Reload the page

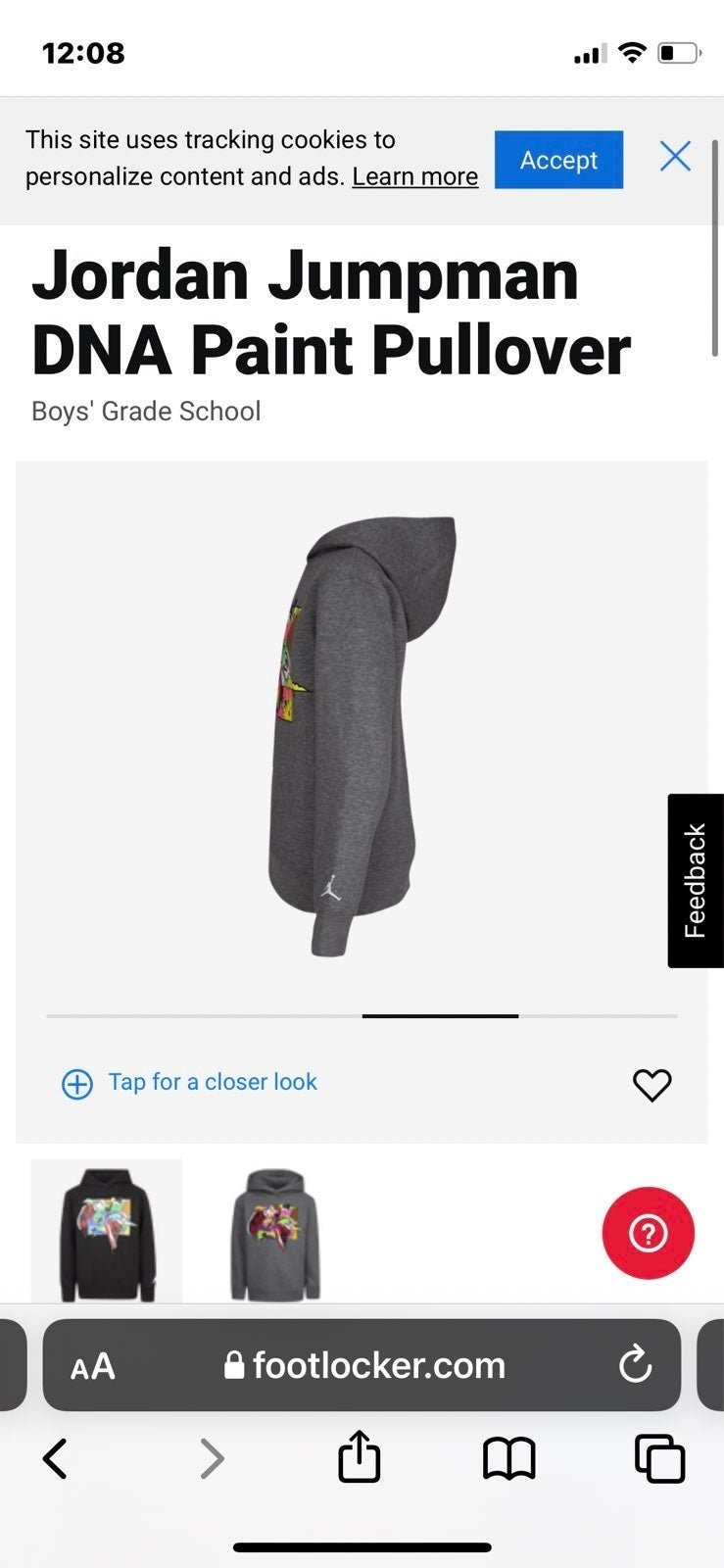point(635,1364)
